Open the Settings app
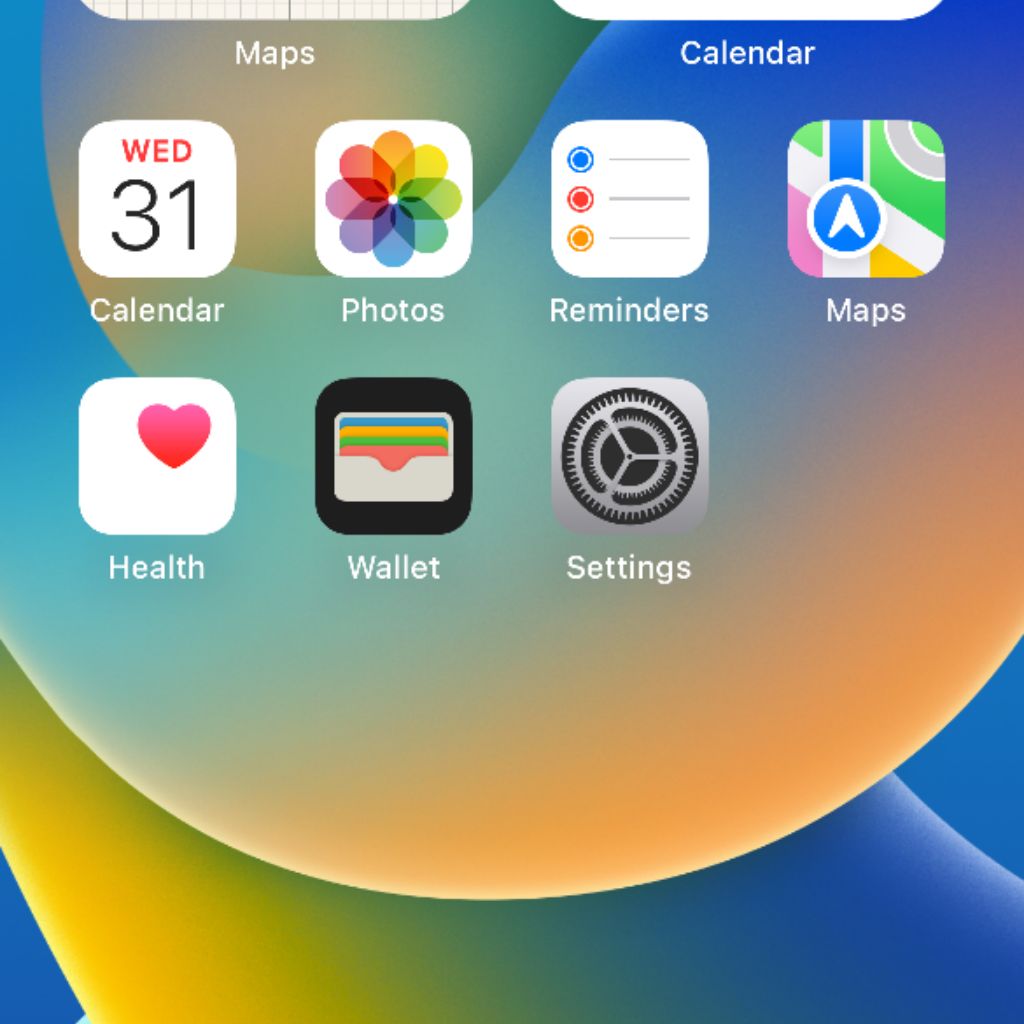1024x1024 pixels. pos(629,456)
